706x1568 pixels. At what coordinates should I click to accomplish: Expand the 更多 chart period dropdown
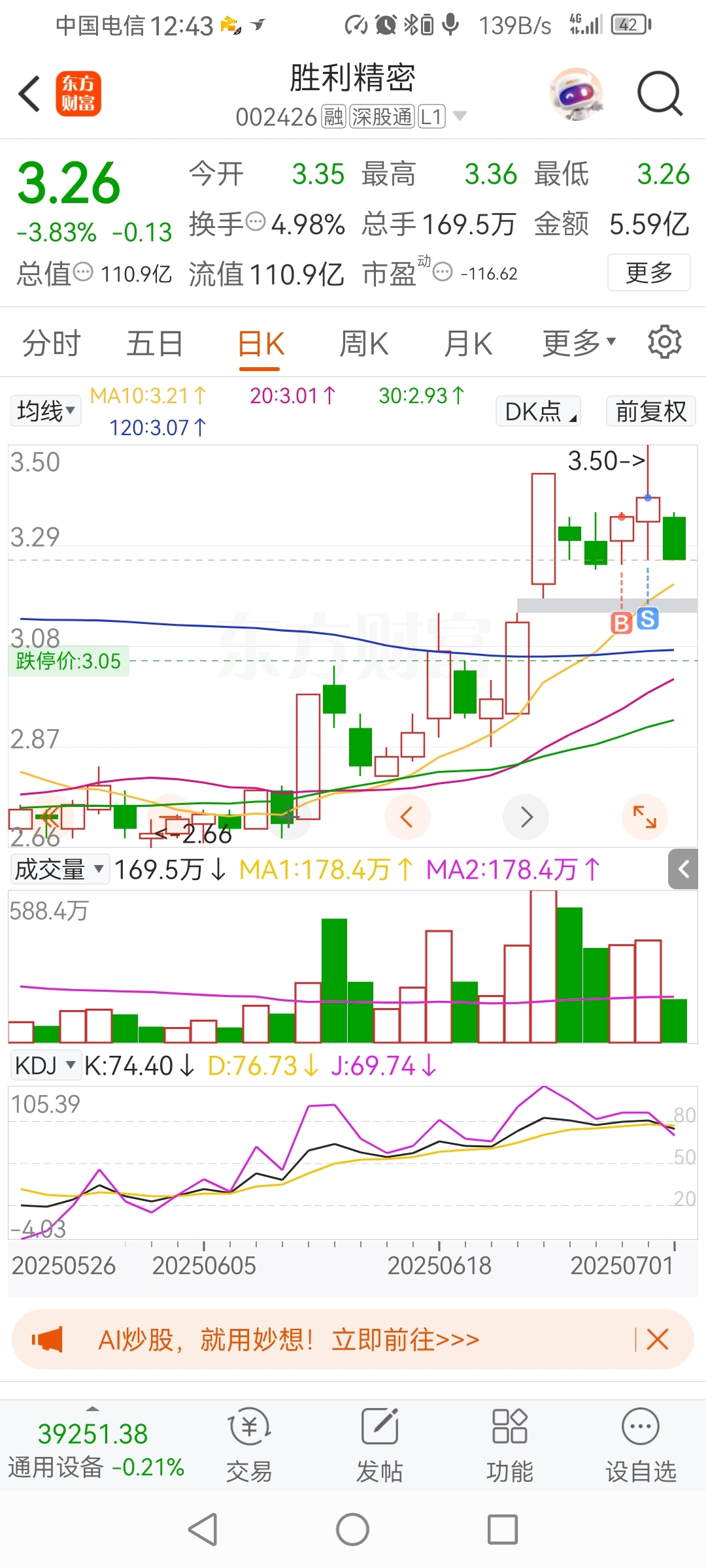pos(579,342)
